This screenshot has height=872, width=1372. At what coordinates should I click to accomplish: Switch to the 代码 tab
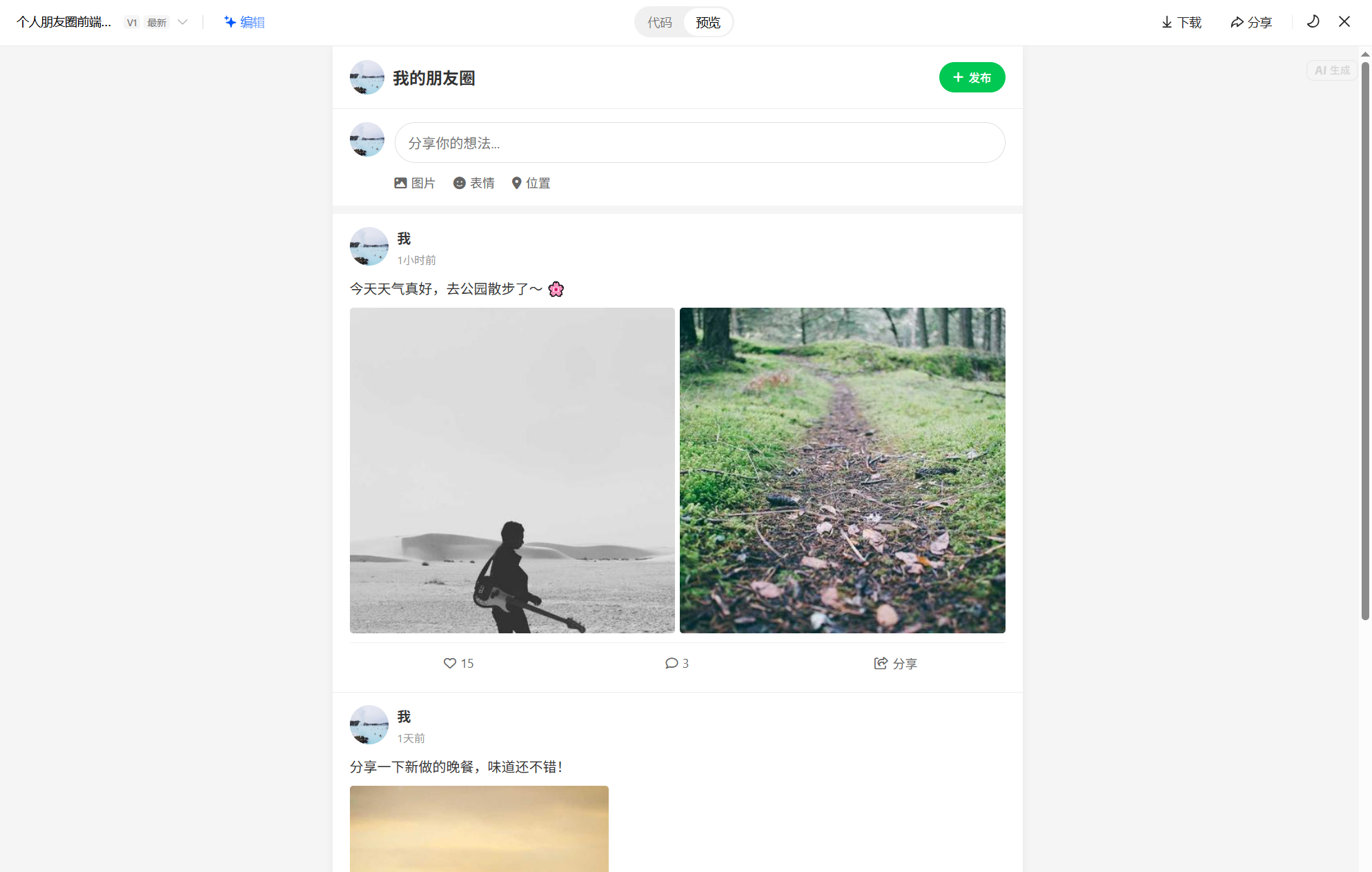659,22
